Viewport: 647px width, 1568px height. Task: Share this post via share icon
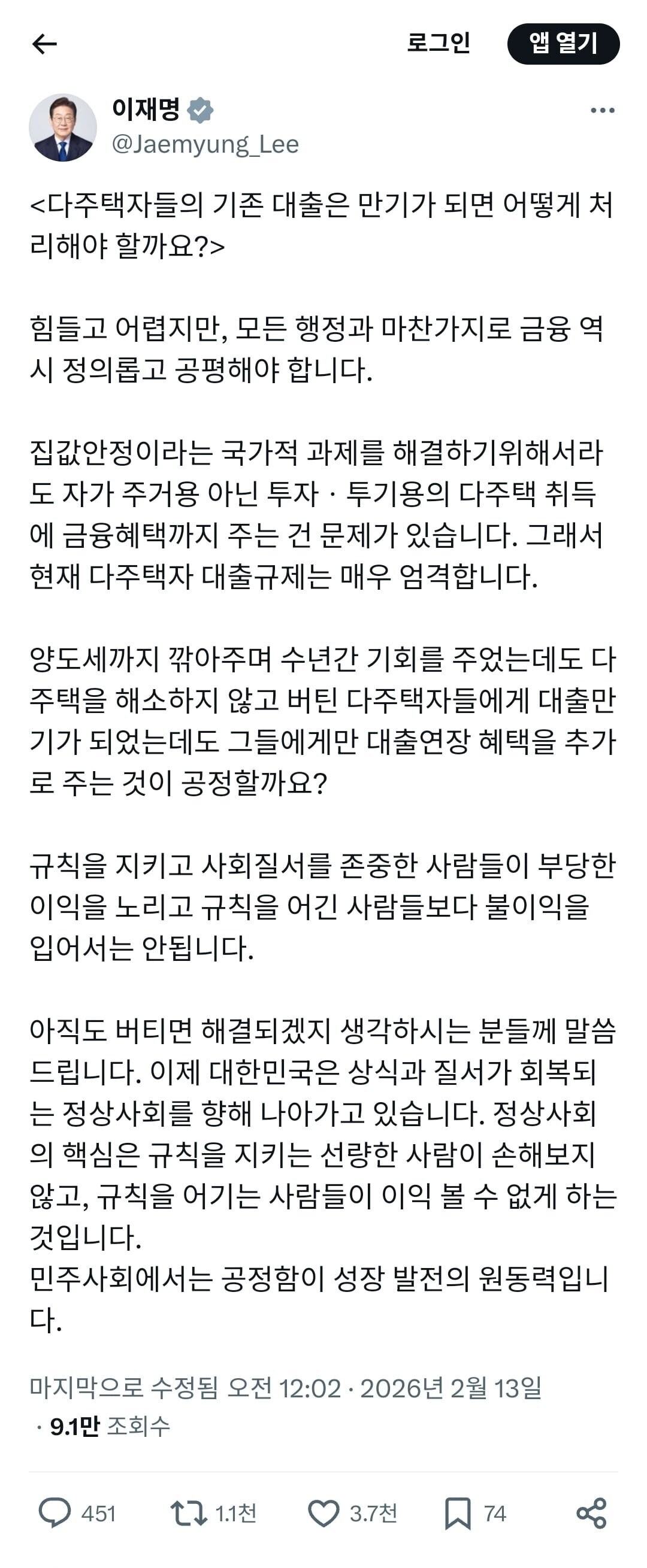(x=591, y=1513)
